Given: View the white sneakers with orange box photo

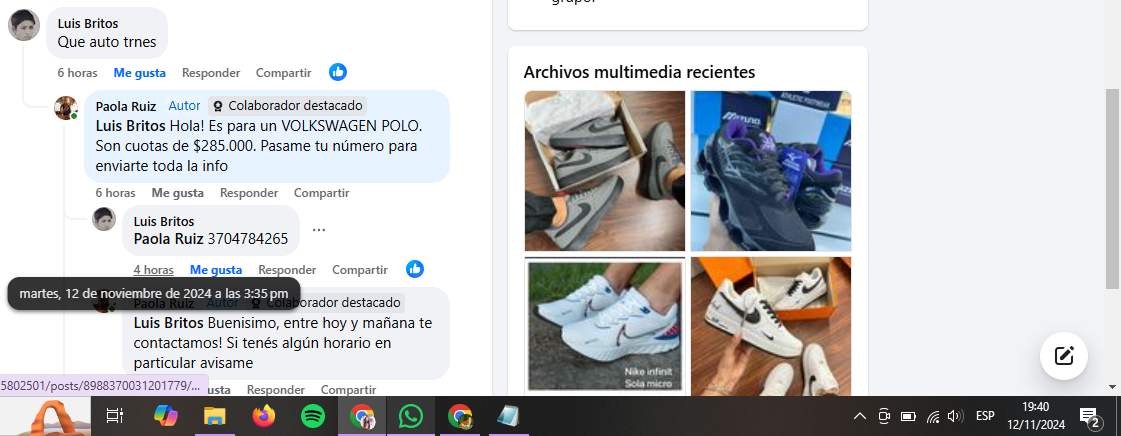Looking at the screenshot, I should coord(770,327).
